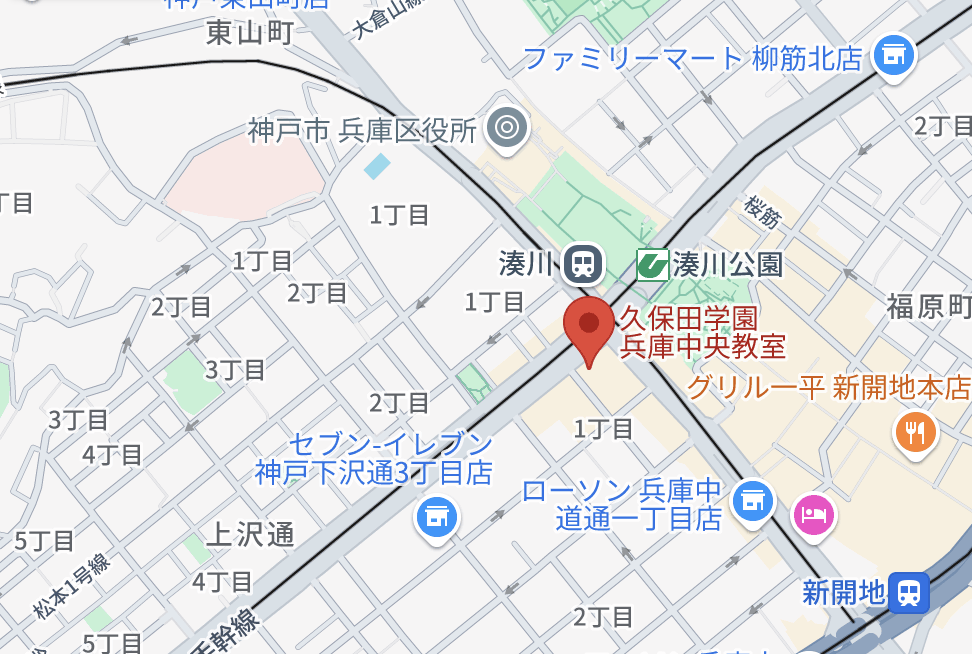This screenshot has width=972, height=654.
Task: Open the 神戸市 兵庫区役所 place marker
Action: pos(507,127)
